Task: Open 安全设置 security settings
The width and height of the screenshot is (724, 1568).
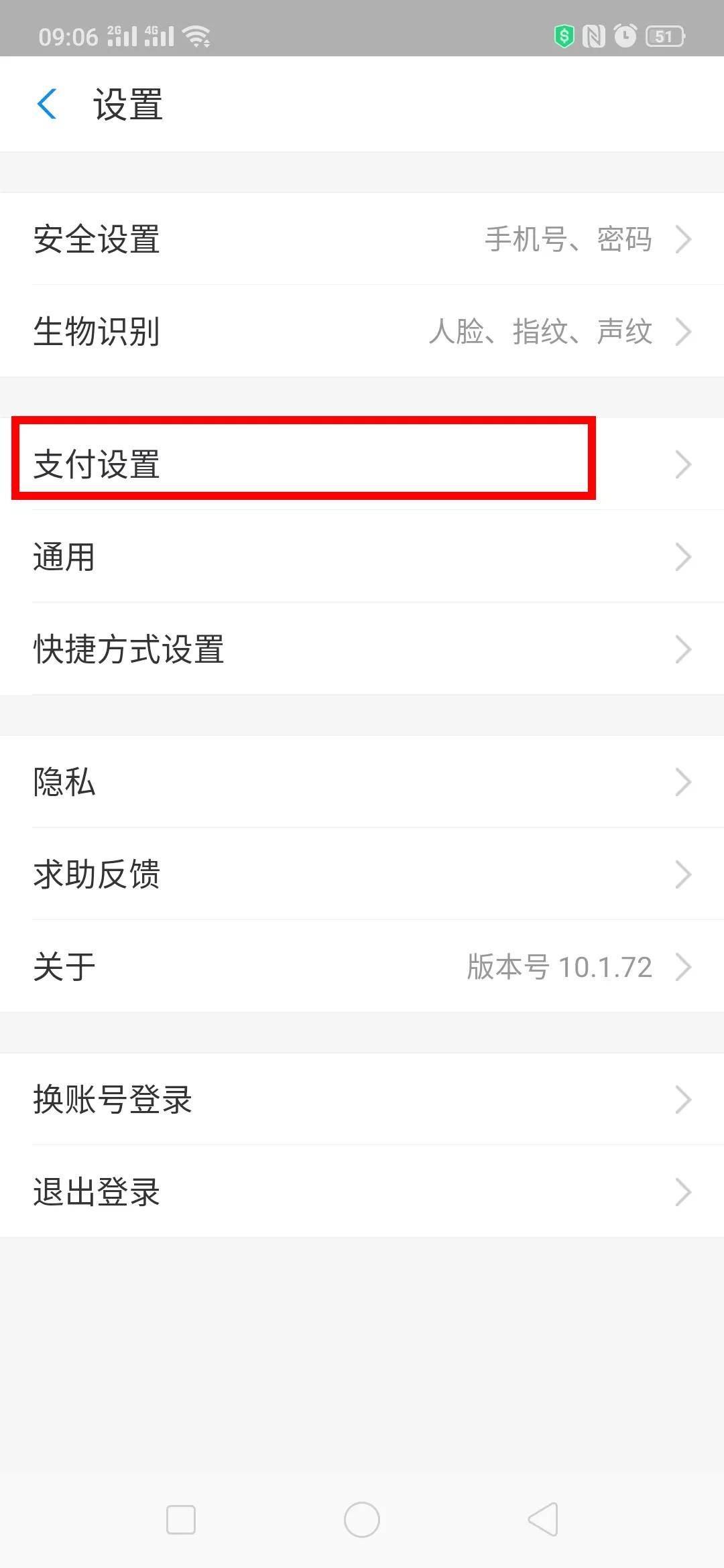Action: pos(362,239)
